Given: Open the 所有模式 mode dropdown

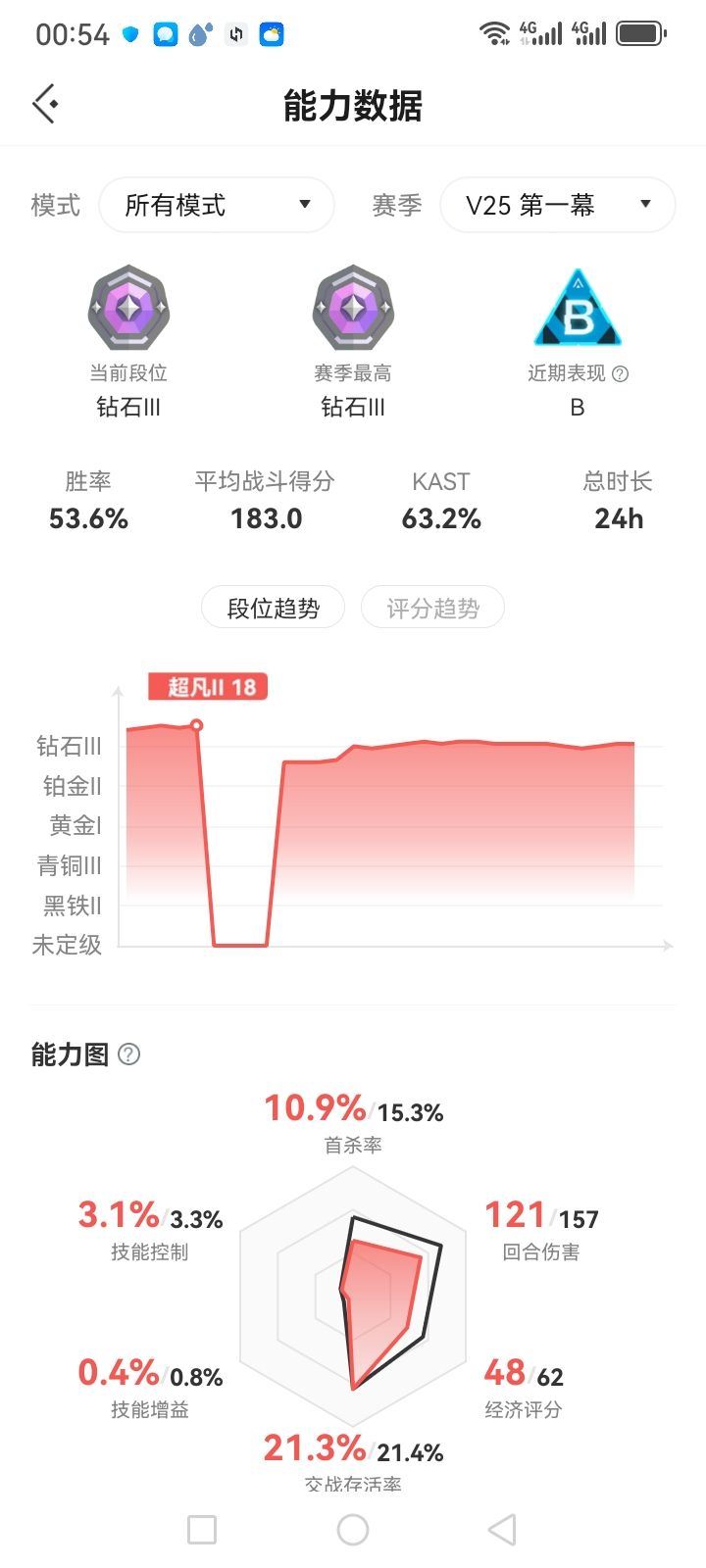Looking at the screenshot, I should (217, 205).
